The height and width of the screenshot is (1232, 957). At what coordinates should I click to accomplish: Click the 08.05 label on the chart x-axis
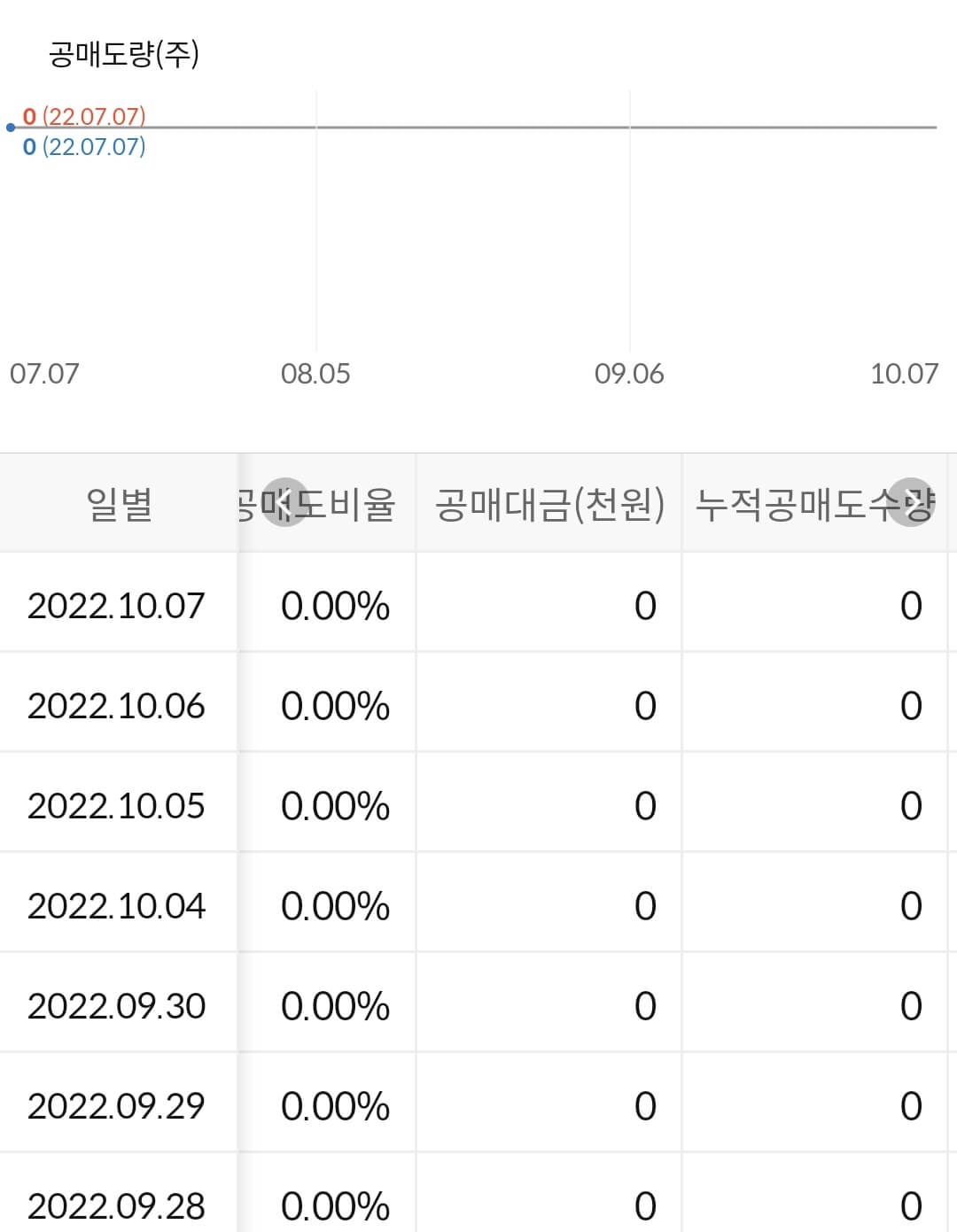[316, 373]
